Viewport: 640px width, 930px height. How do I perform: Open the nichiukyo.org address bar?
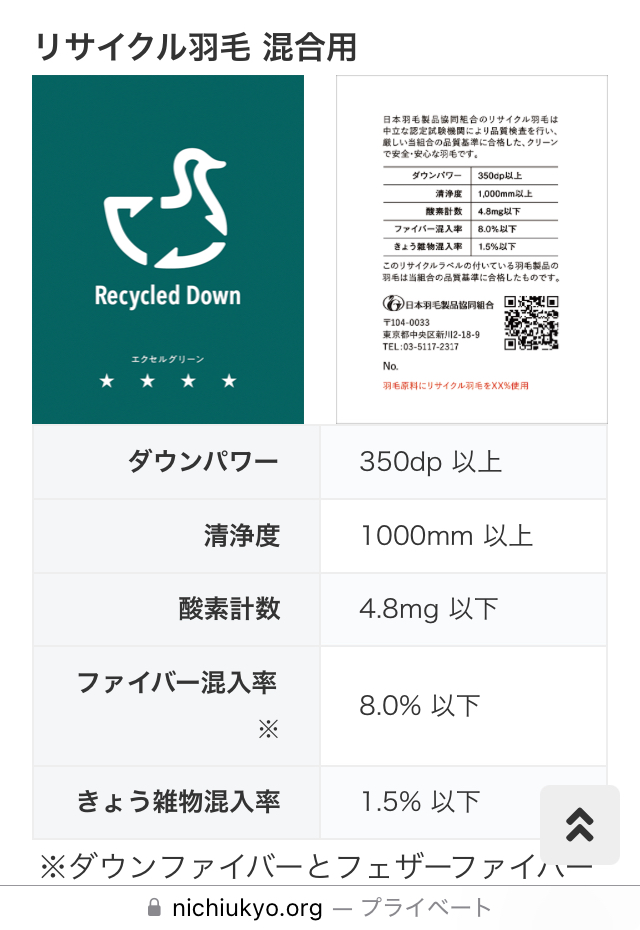[320, 908]
